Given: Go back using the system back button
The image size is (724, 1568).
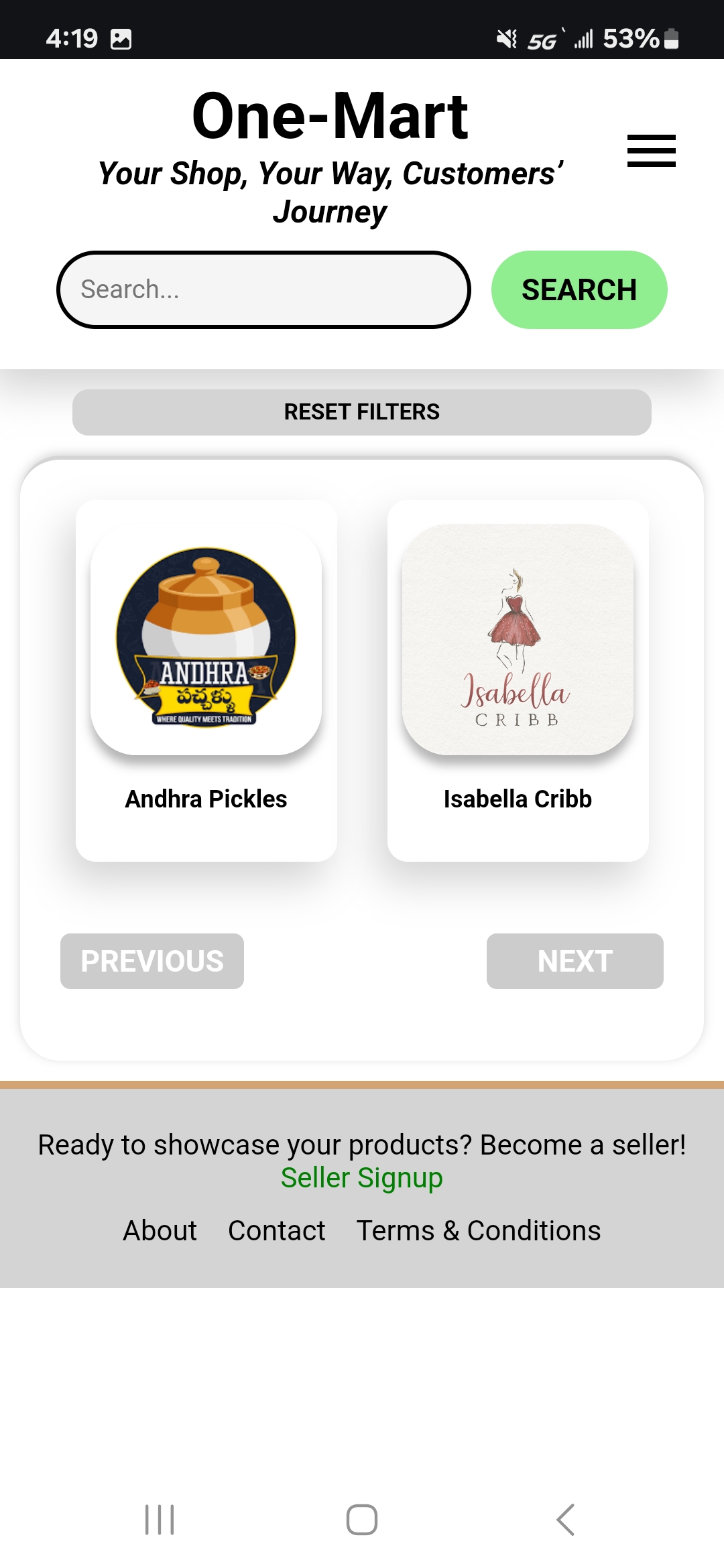Looking at the screenshot, I should click(x=565, y=1519).
